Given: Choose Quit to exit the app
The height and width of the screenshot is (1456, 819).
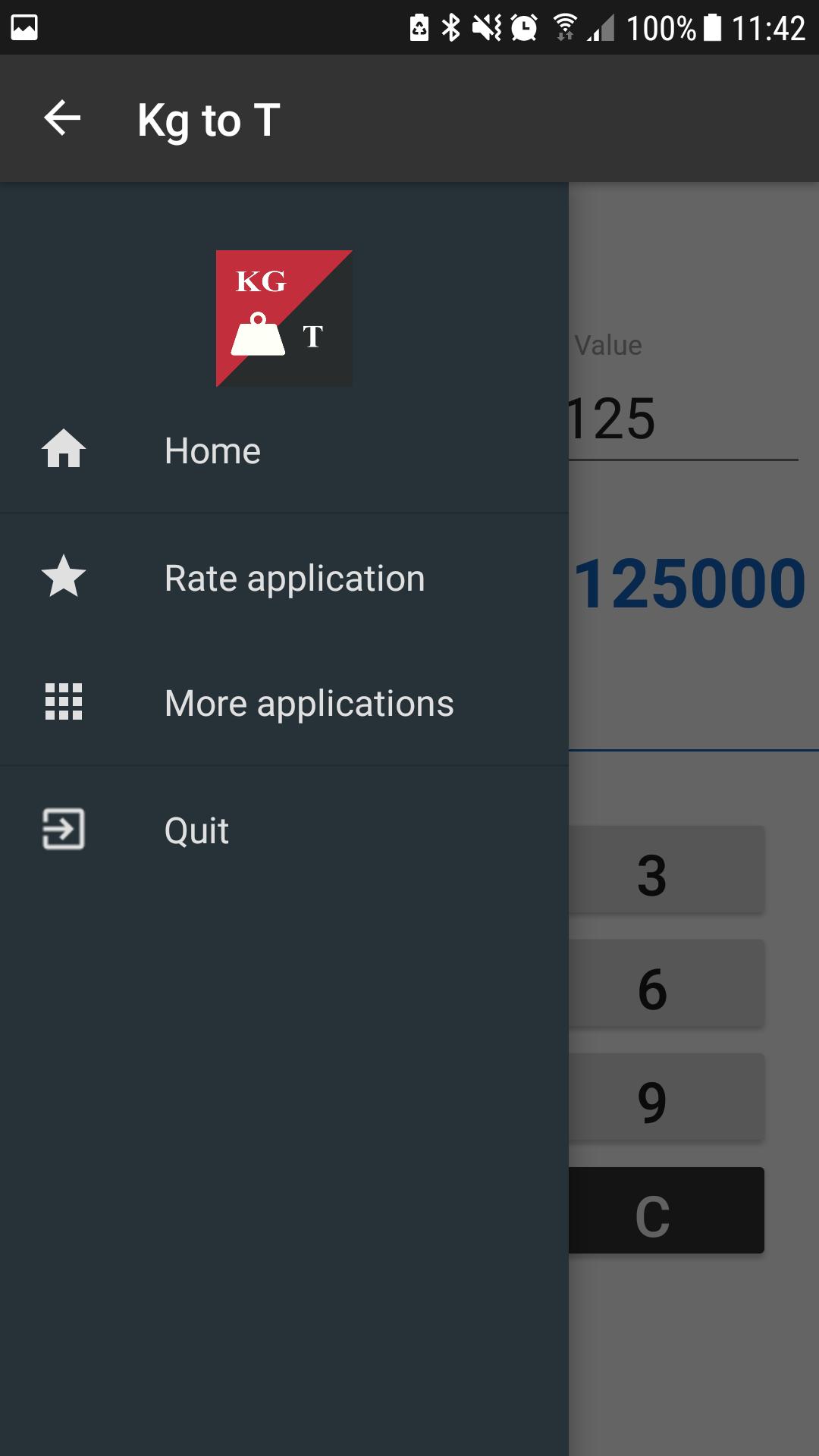Looking at the screenshot, I should click(196, 830).
